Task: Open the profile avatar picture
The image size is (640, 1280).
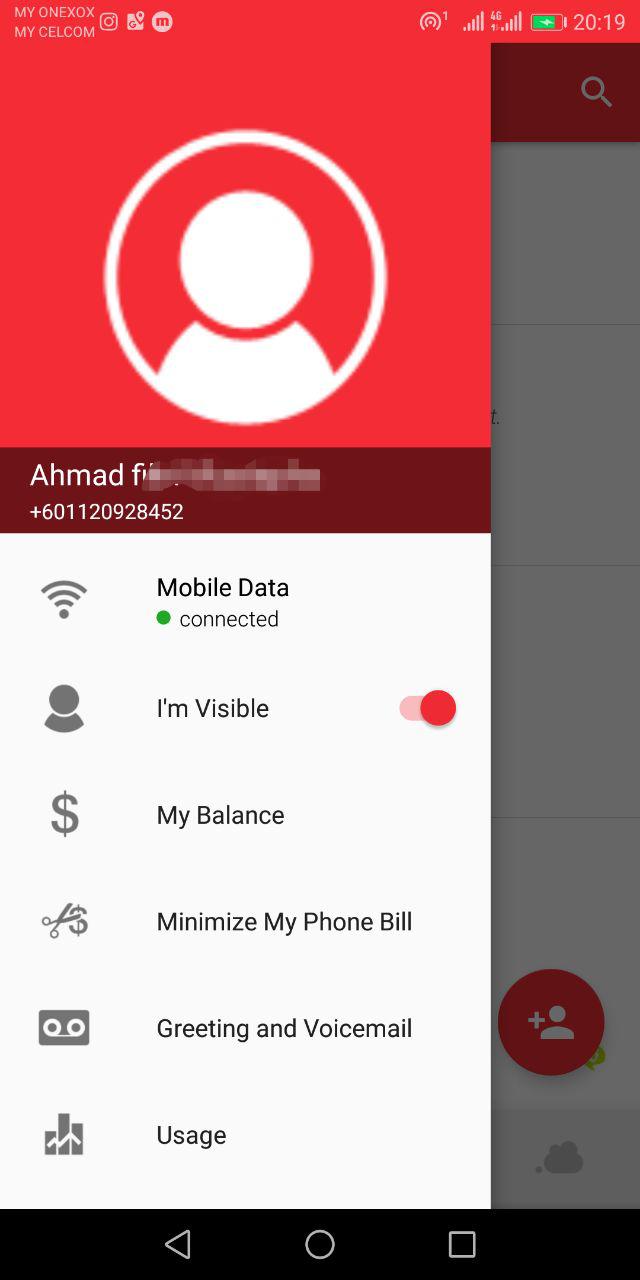Action: tap(245, 277)
